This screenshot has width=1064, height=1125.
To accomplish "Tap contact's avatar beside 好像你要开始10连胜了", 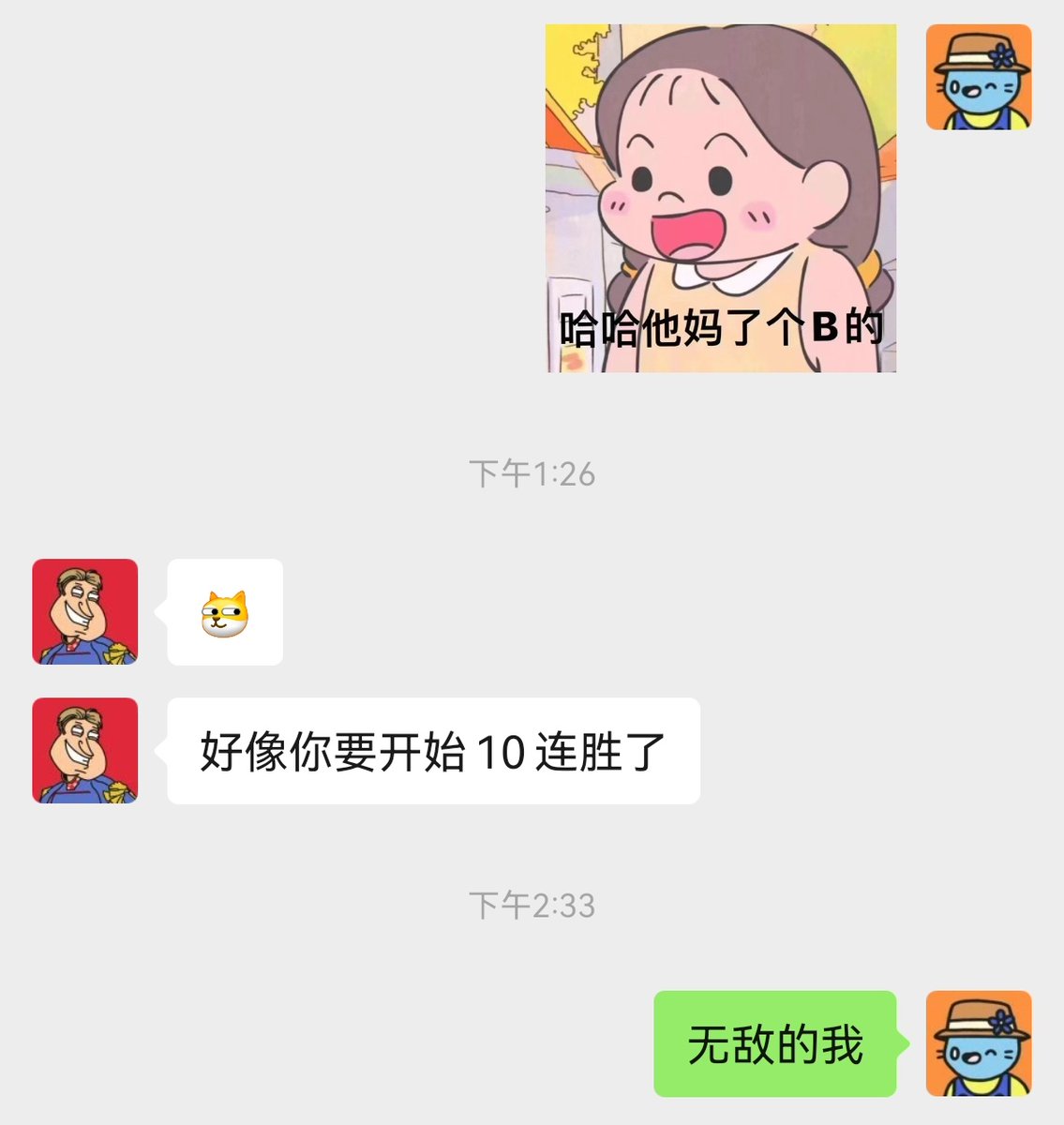I will (x=85, y=751).
